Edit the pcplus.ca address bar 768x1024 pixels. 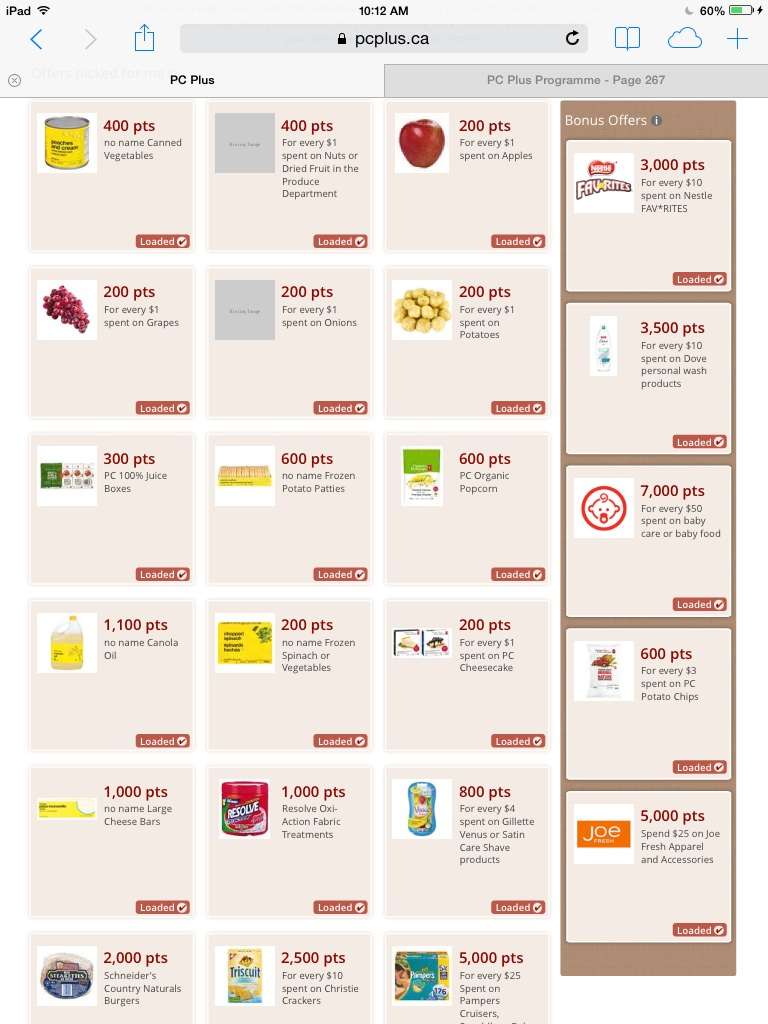384,39
